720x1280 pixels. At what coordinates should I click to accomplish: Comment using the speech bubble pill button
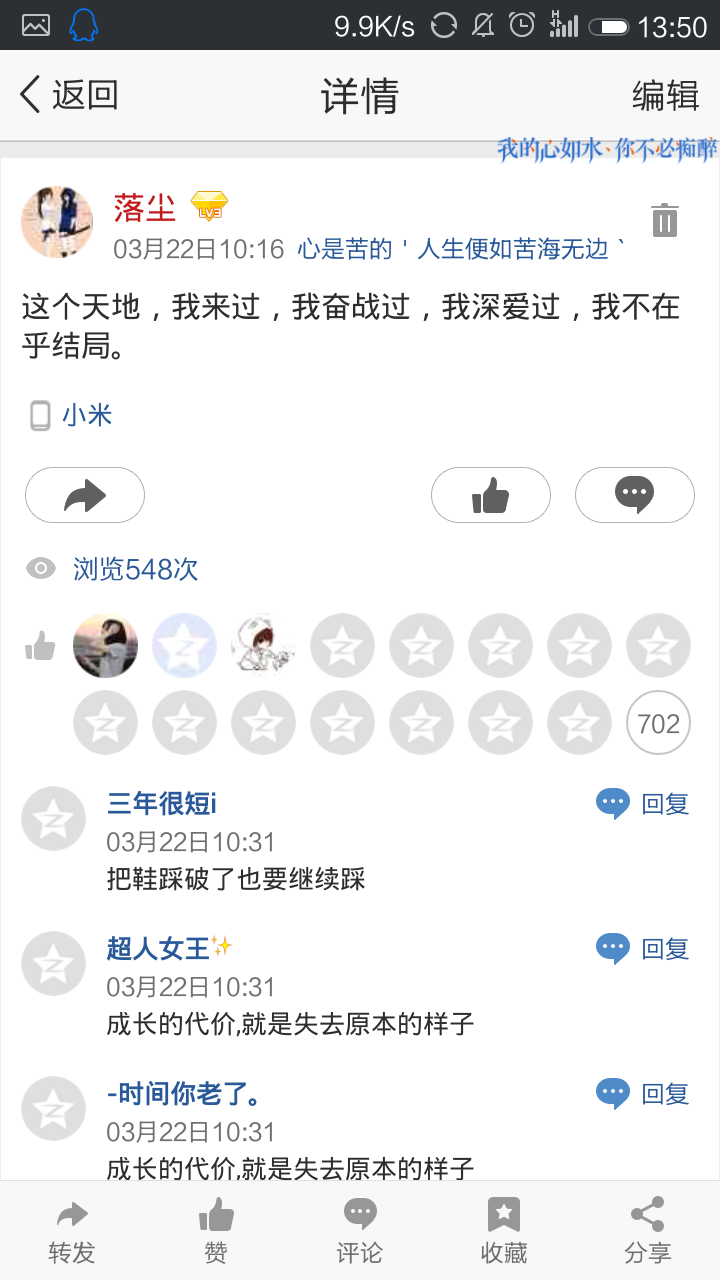coord(634,495)
